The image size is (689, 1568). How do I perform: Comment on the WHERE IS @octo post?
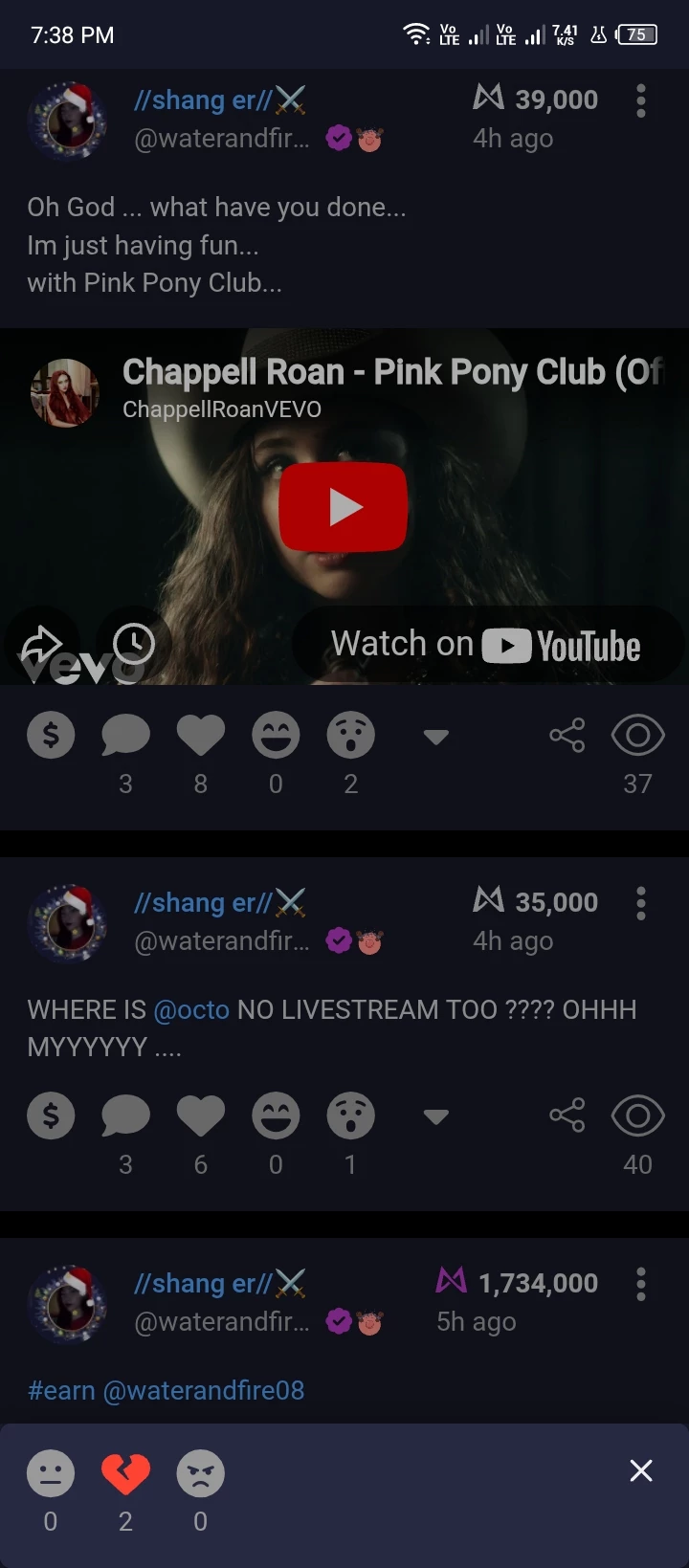[125, 1116]
